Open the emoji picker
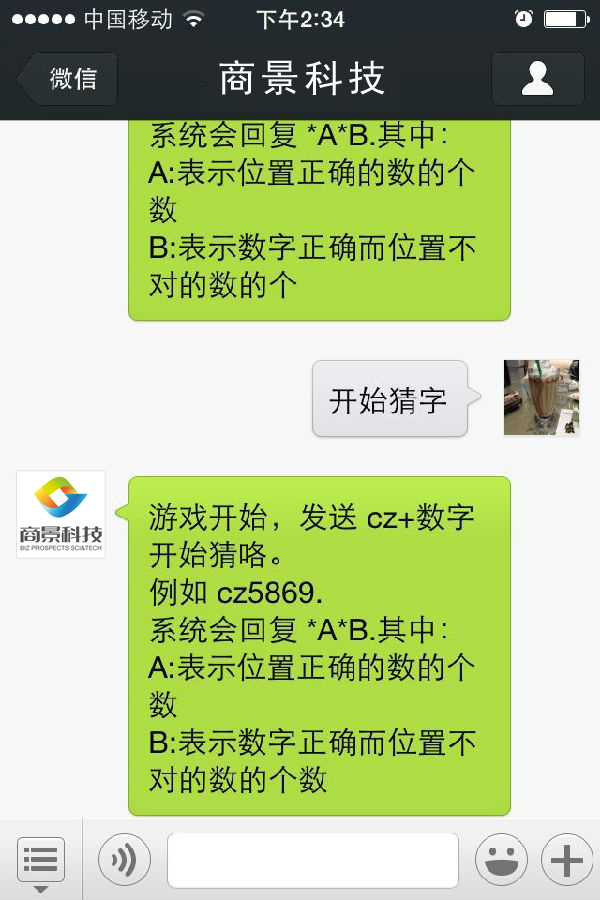This screenshot has width=600, height=900. click(x=501, y=860)
